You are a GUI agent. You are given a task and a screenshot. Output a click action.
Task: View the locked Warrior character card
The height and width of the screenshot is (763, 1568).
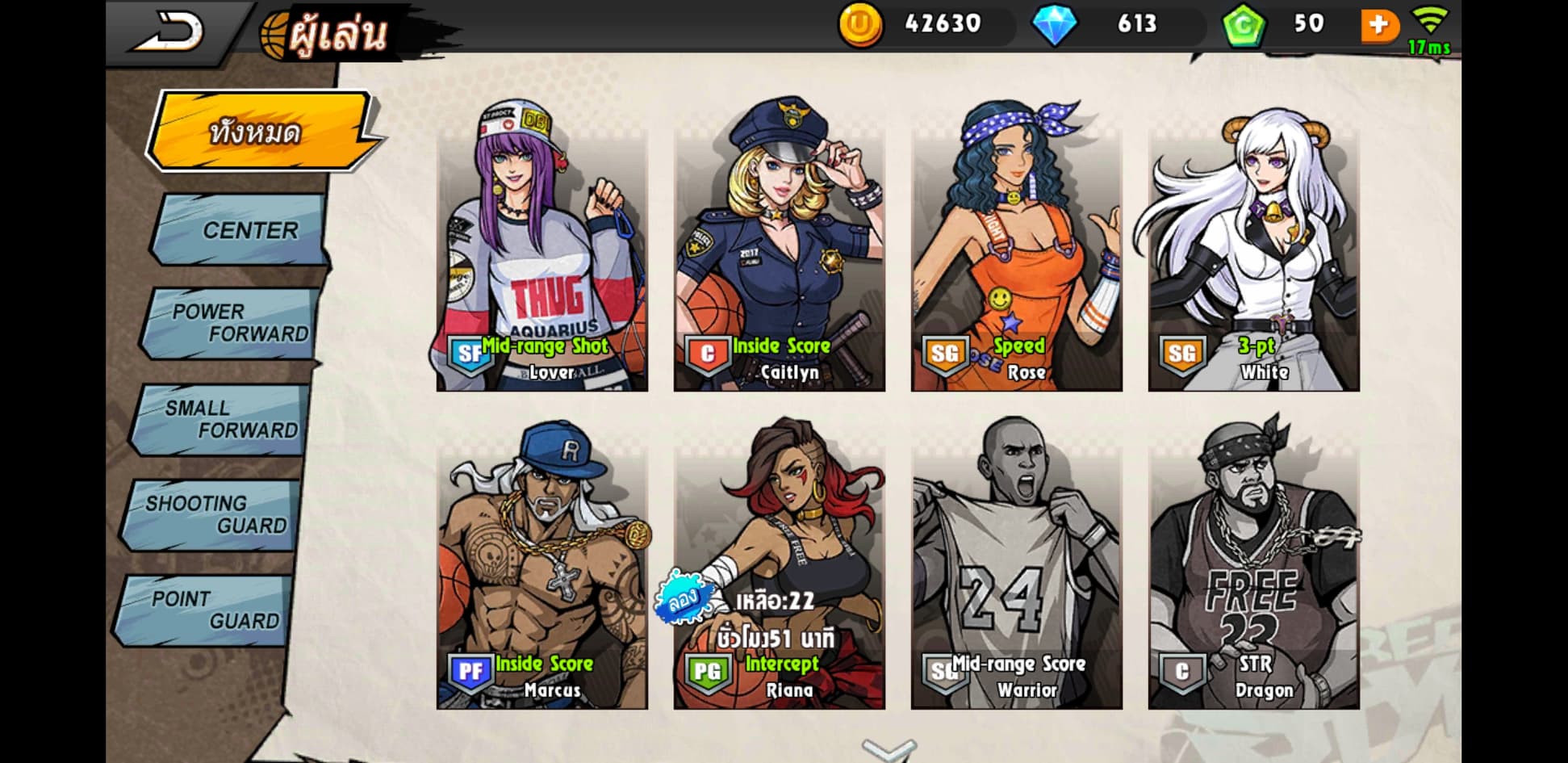coord(1016,565)
